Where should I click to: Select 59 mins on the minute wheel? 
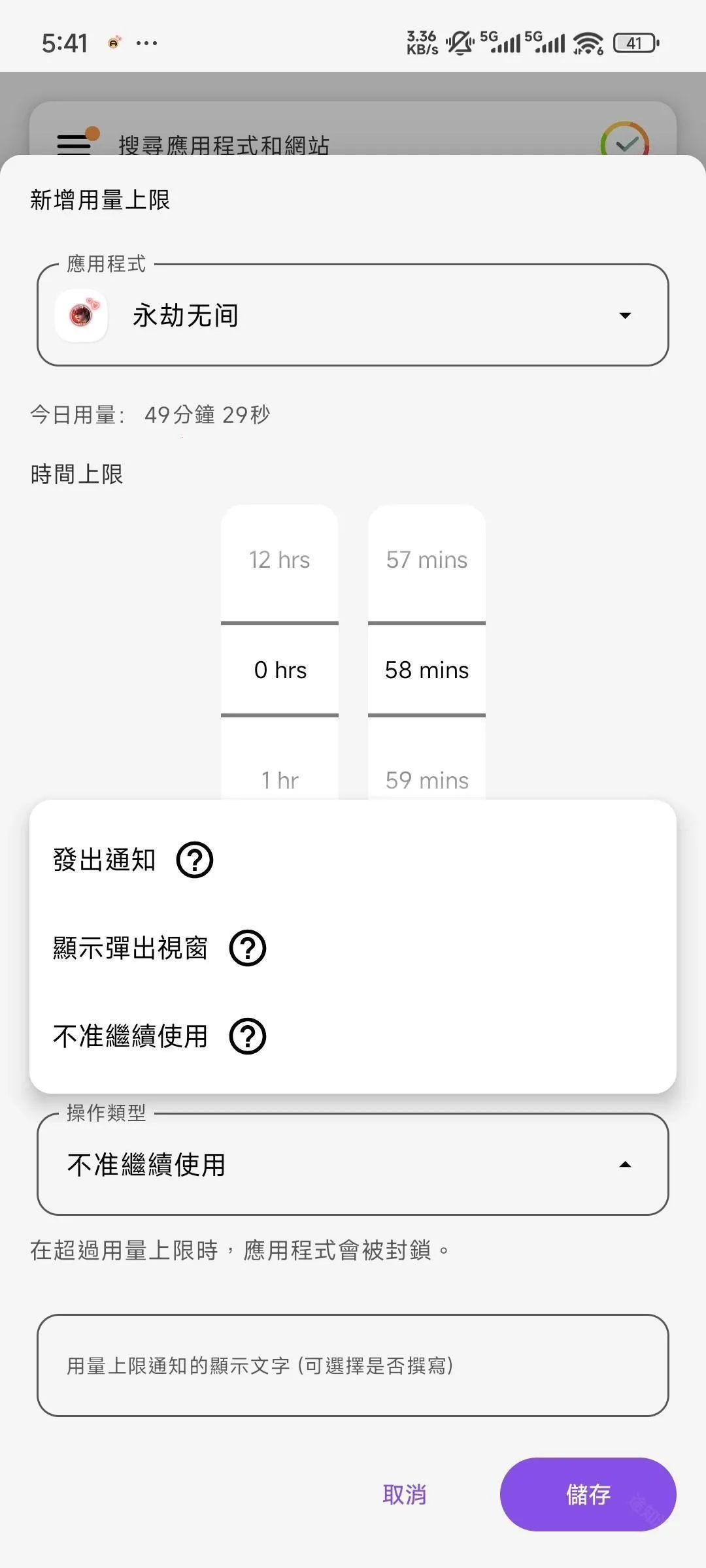coord(426,779)
